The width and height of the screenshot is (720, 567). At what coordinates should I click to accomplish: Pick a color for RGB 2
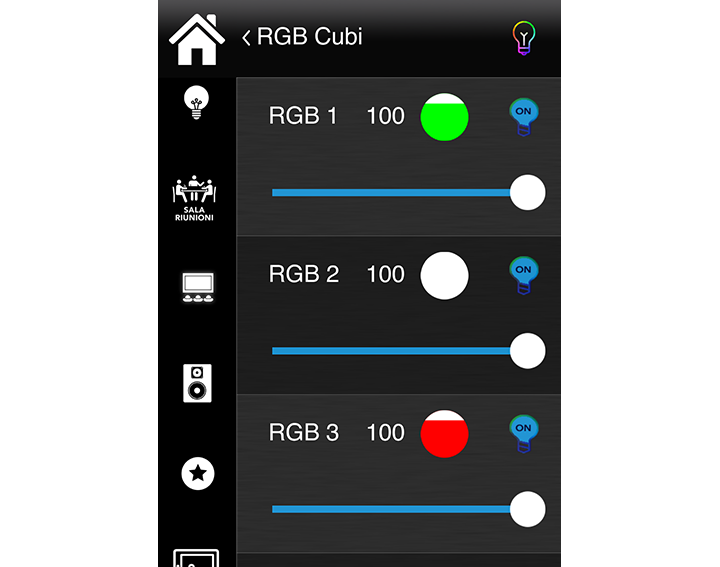444,275
